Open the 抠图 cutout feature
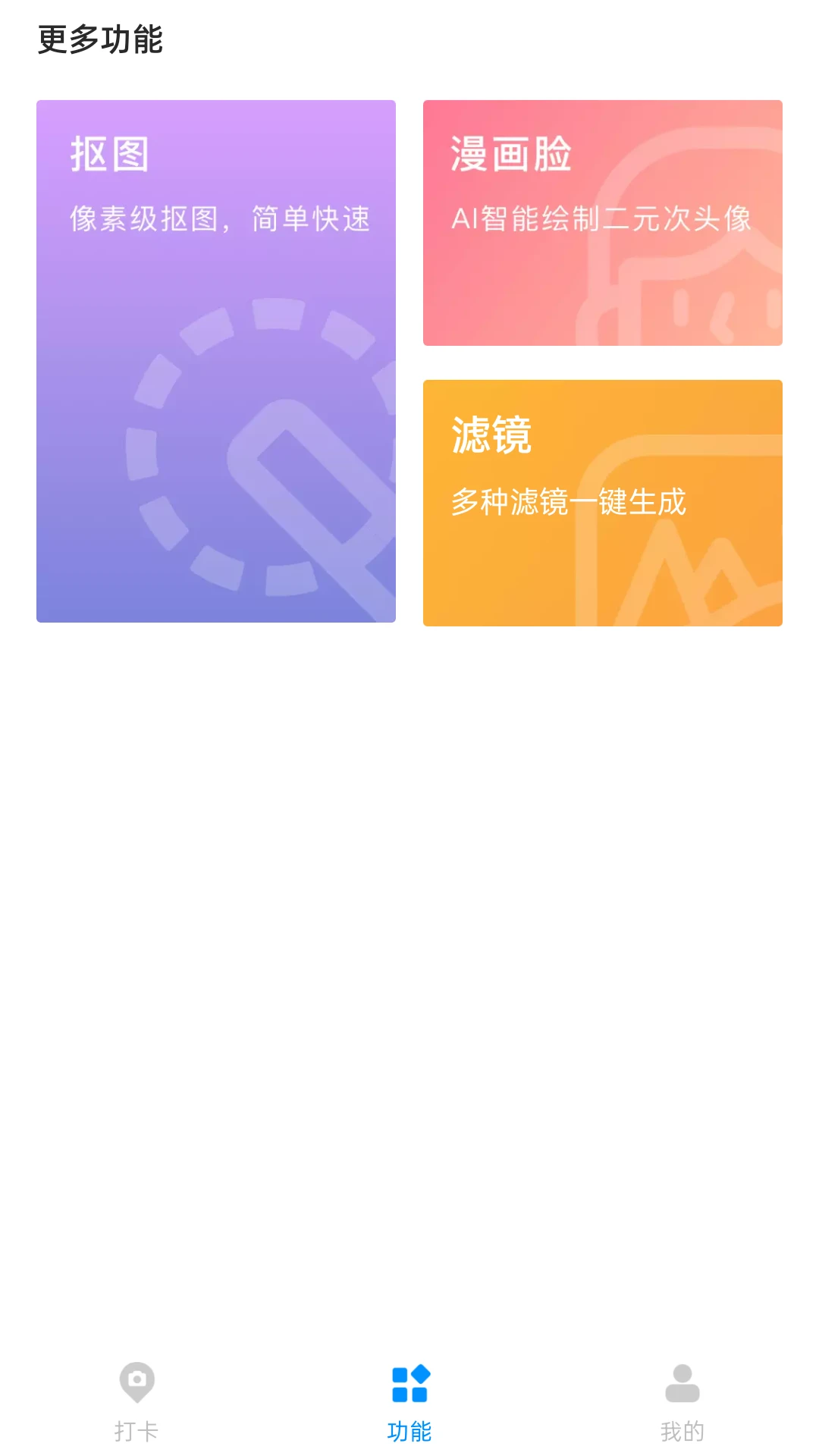Viewport: 819px width, 1456px height. tap(215, 362)
